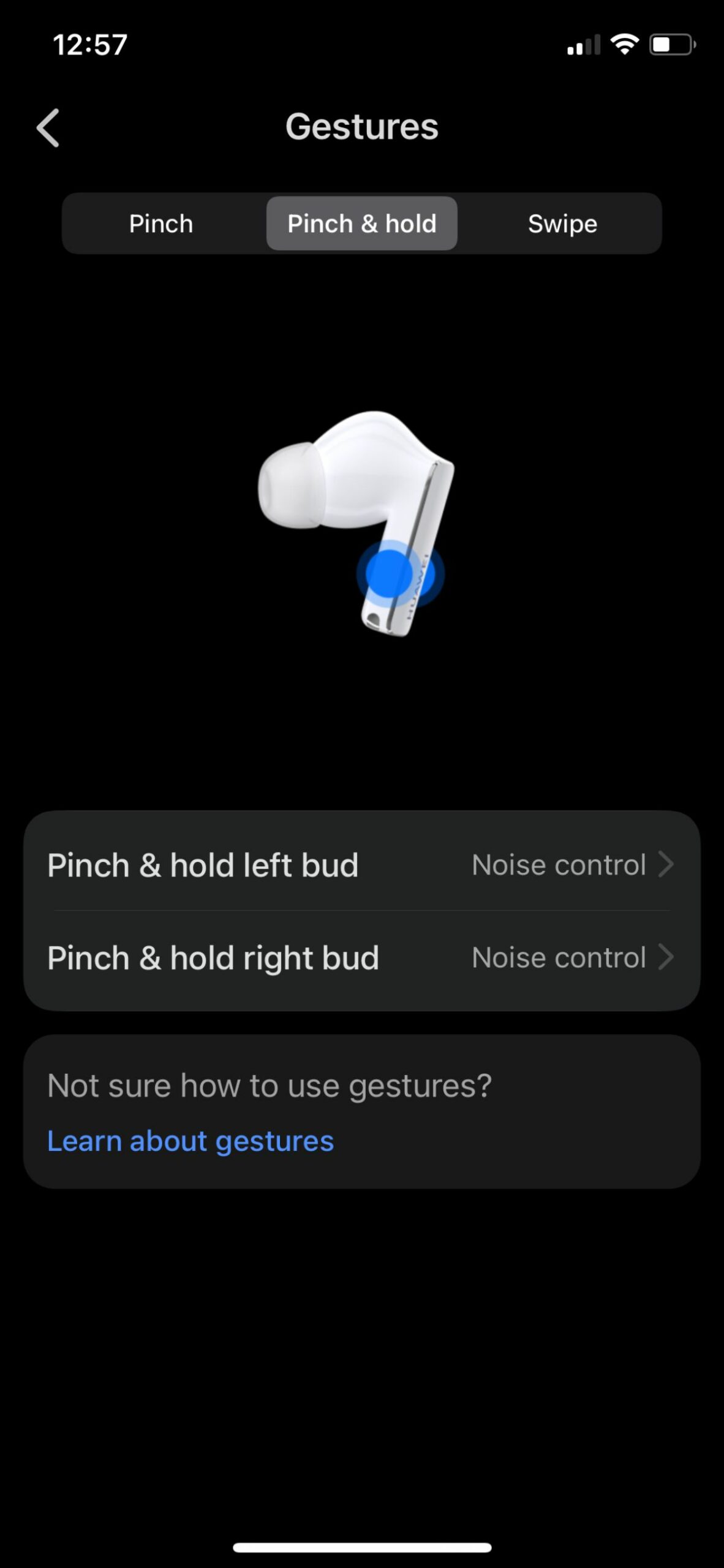Open Pinch & hold left bud setting
Screen dimensions: 724x1568
pyautogui.click(x=362, y=865)
